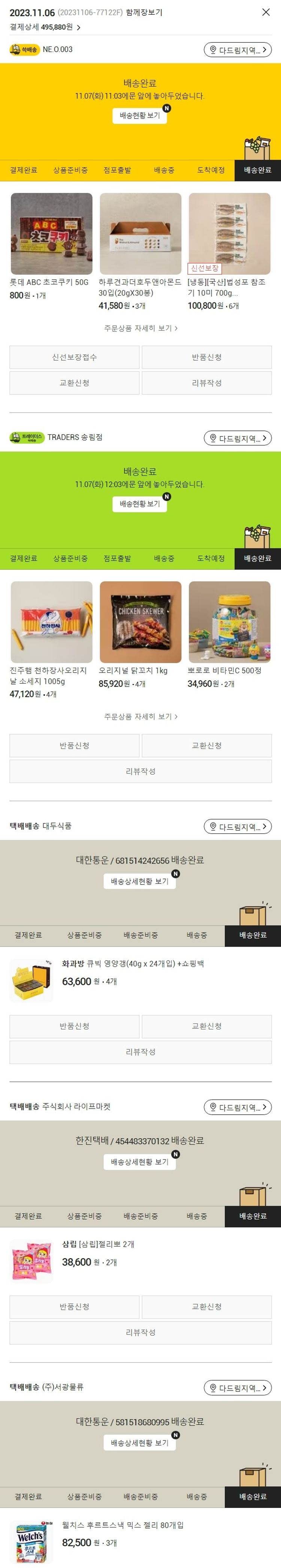Screen dimensions: 281x1568
Task: View 배송상세현황 for 한진택배 shipment
Action: coord(139,1162)
